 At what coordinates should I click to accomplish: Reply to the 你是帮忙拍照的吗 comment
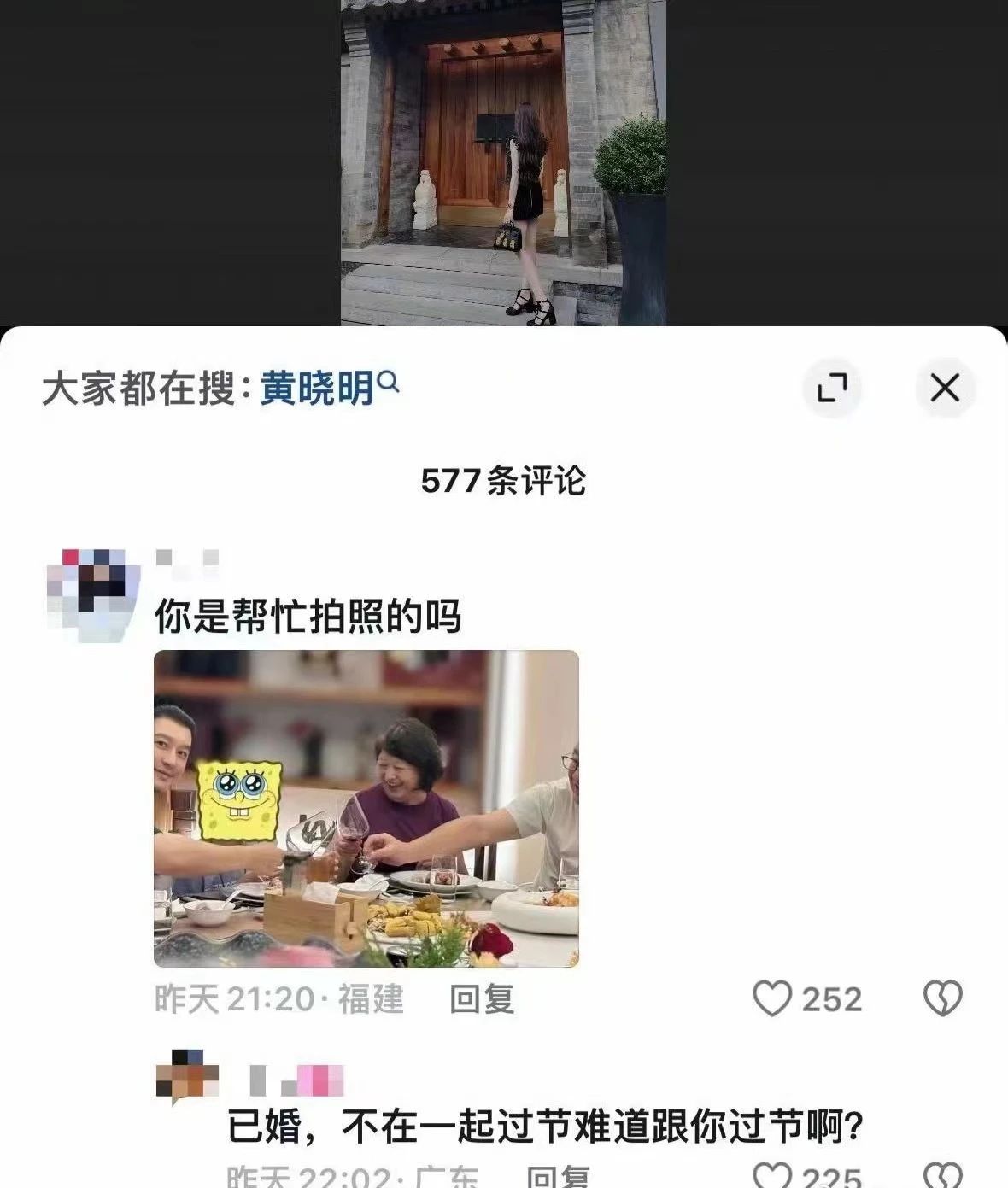point(482,998)
